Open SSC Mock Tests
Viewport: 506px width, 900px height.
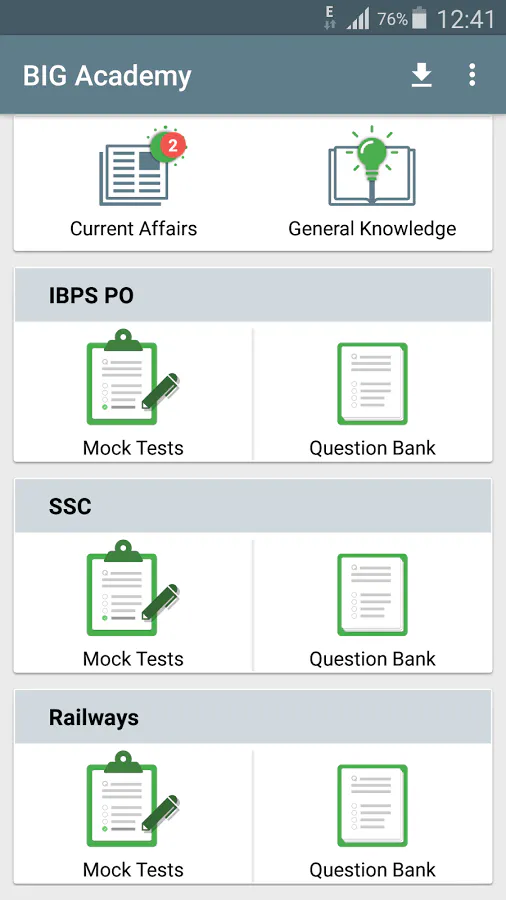tap(133, 605)
